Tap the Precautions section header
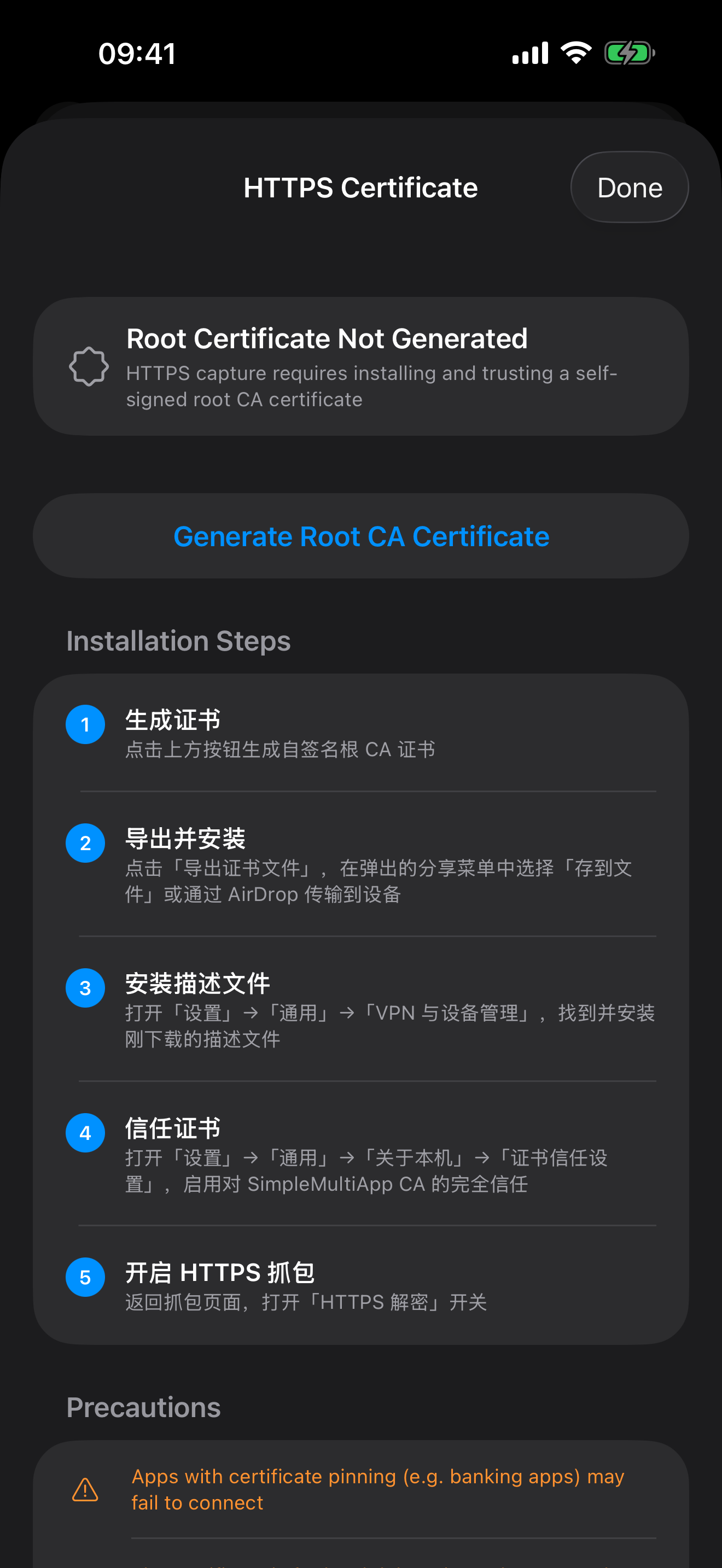Screen dimensions: 722x1568 click(x=143, y=1406)
